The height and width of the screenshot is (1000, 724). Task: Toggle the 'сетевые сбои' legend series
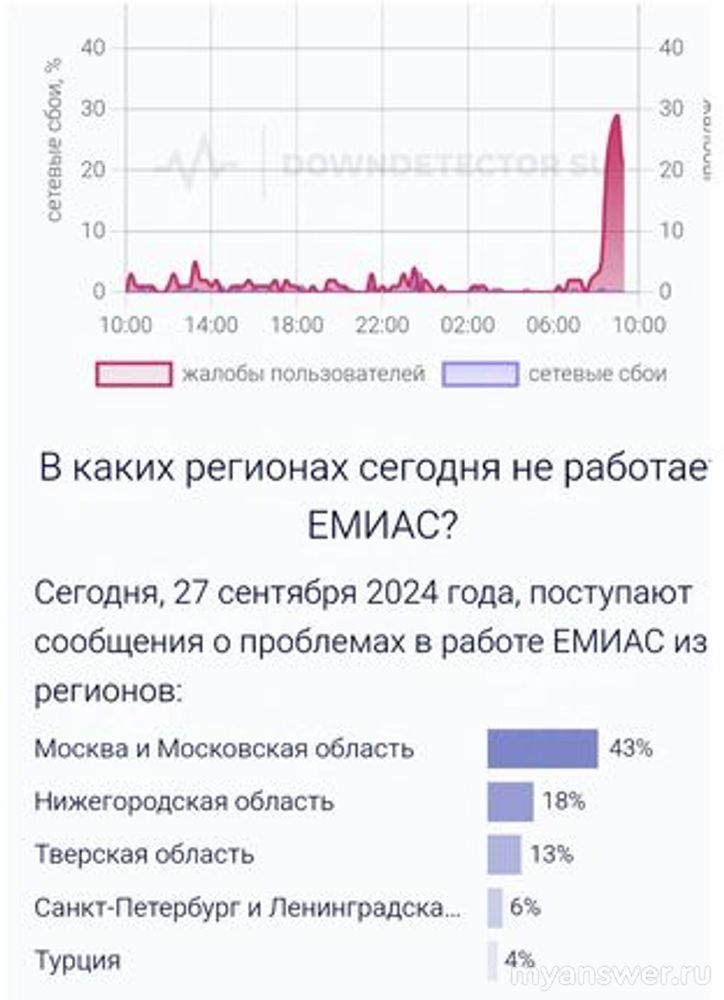555,375
